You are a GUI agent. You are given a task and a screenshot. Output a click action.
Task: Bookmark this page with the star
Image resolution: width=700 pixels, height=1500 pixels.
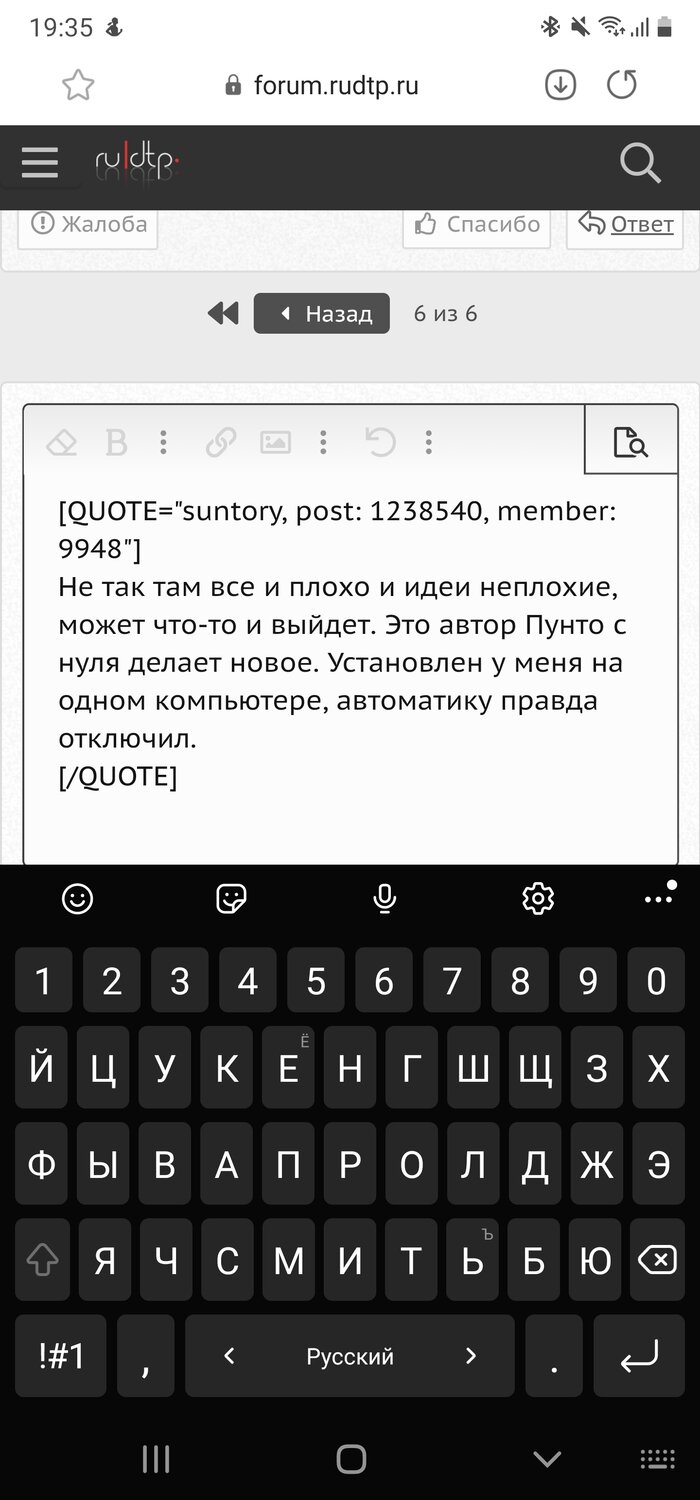point(78,86)
